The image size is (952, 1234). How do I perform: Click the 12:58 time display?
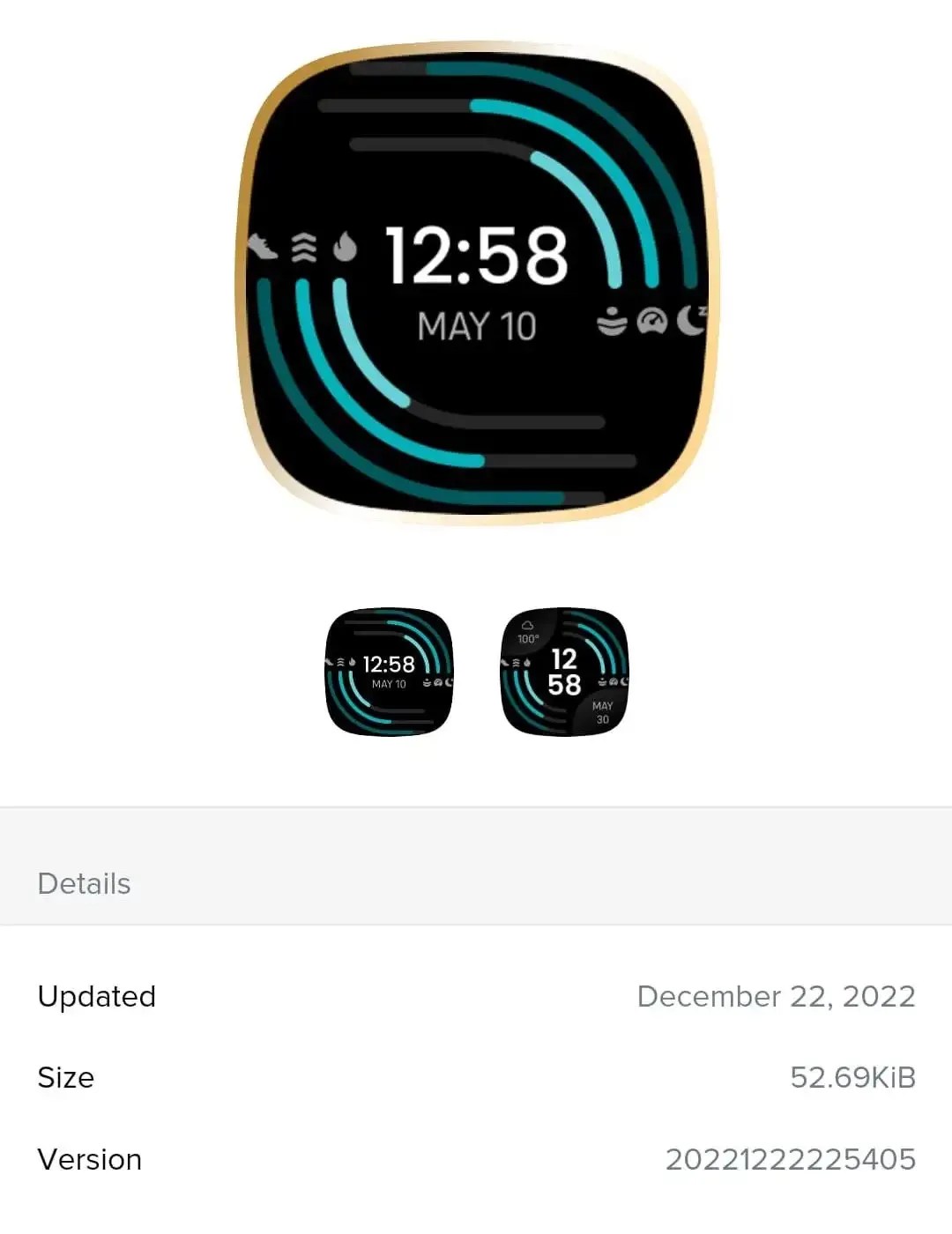476,256
